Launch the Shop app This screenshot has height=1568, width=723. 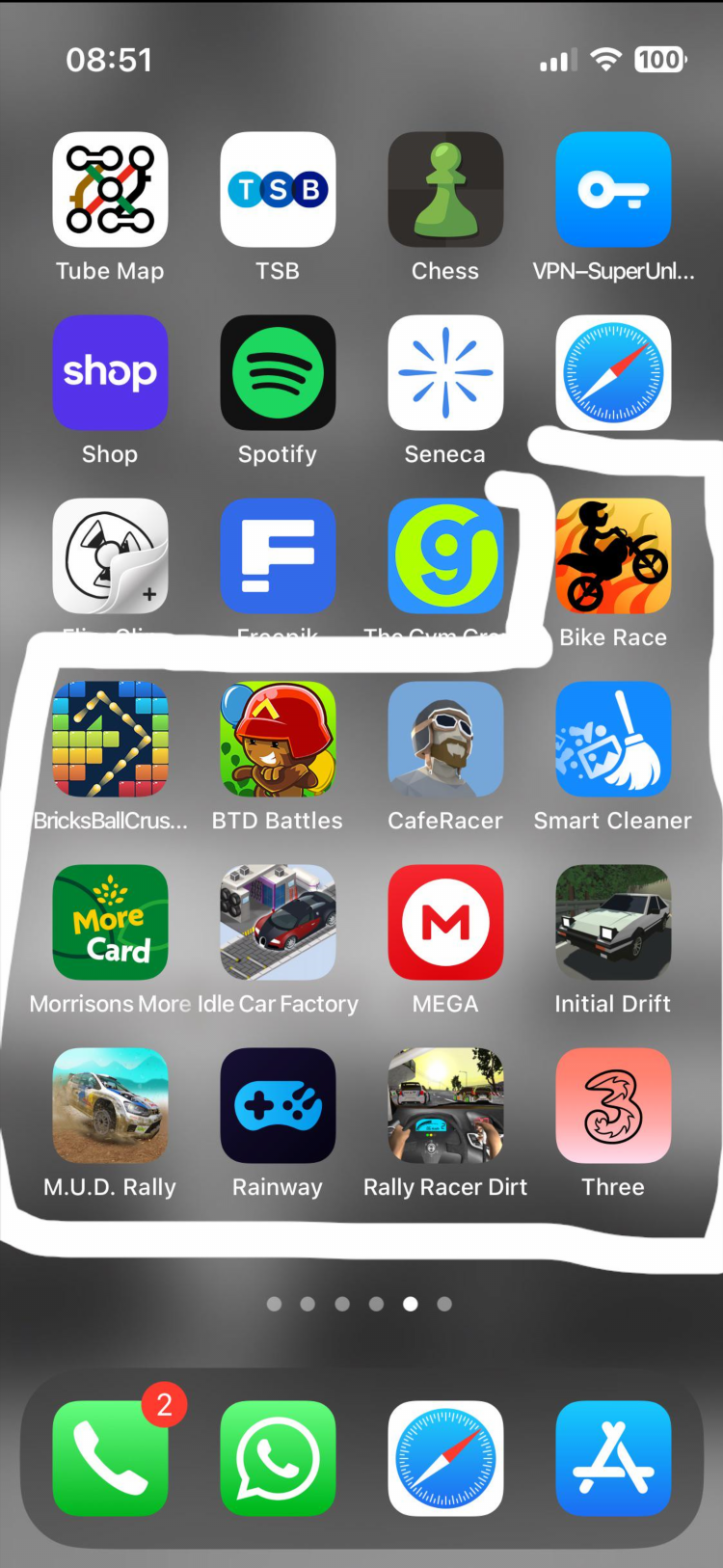pos(110,373)
